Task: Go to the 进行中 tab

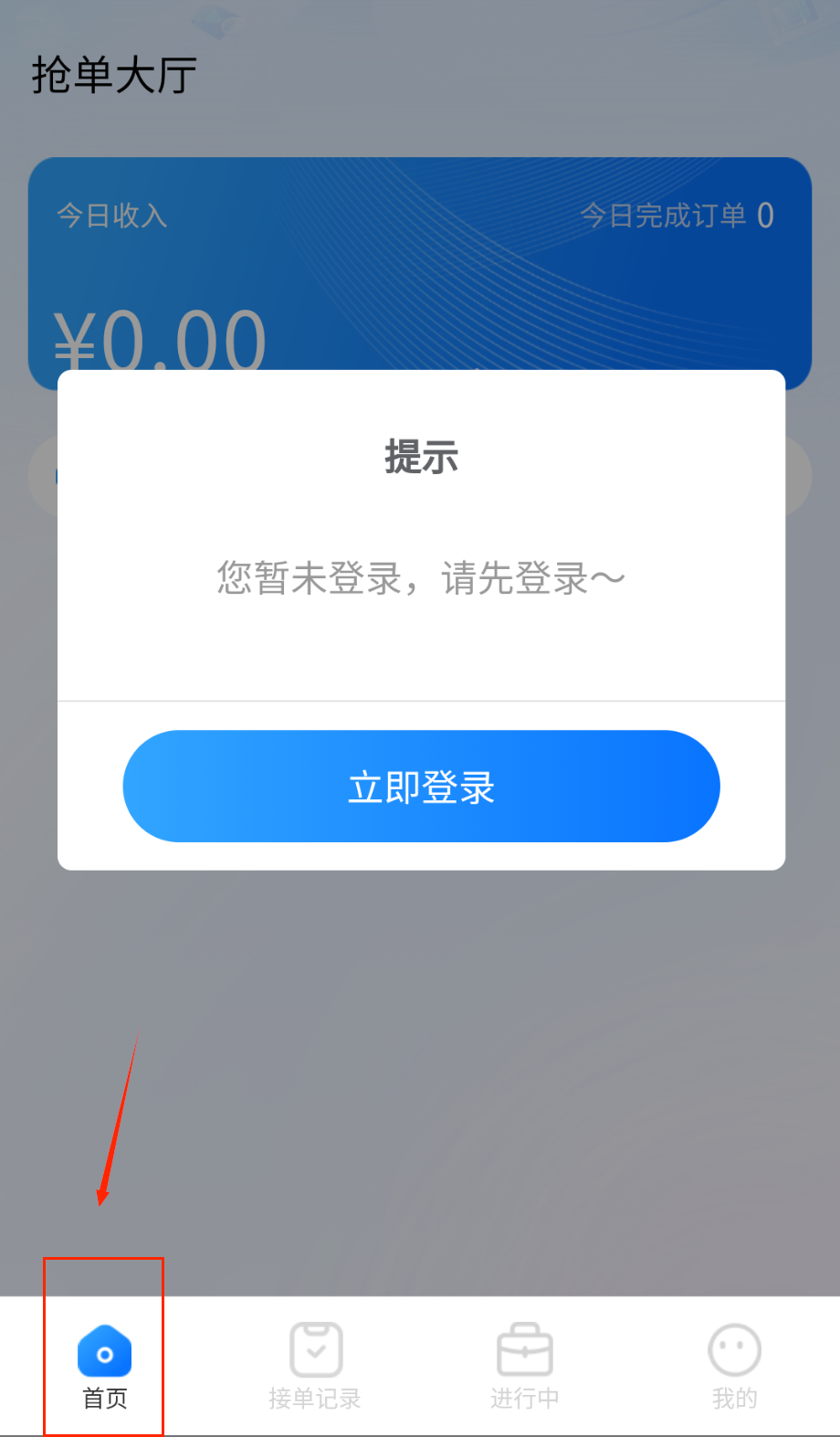Action: 524,1365
